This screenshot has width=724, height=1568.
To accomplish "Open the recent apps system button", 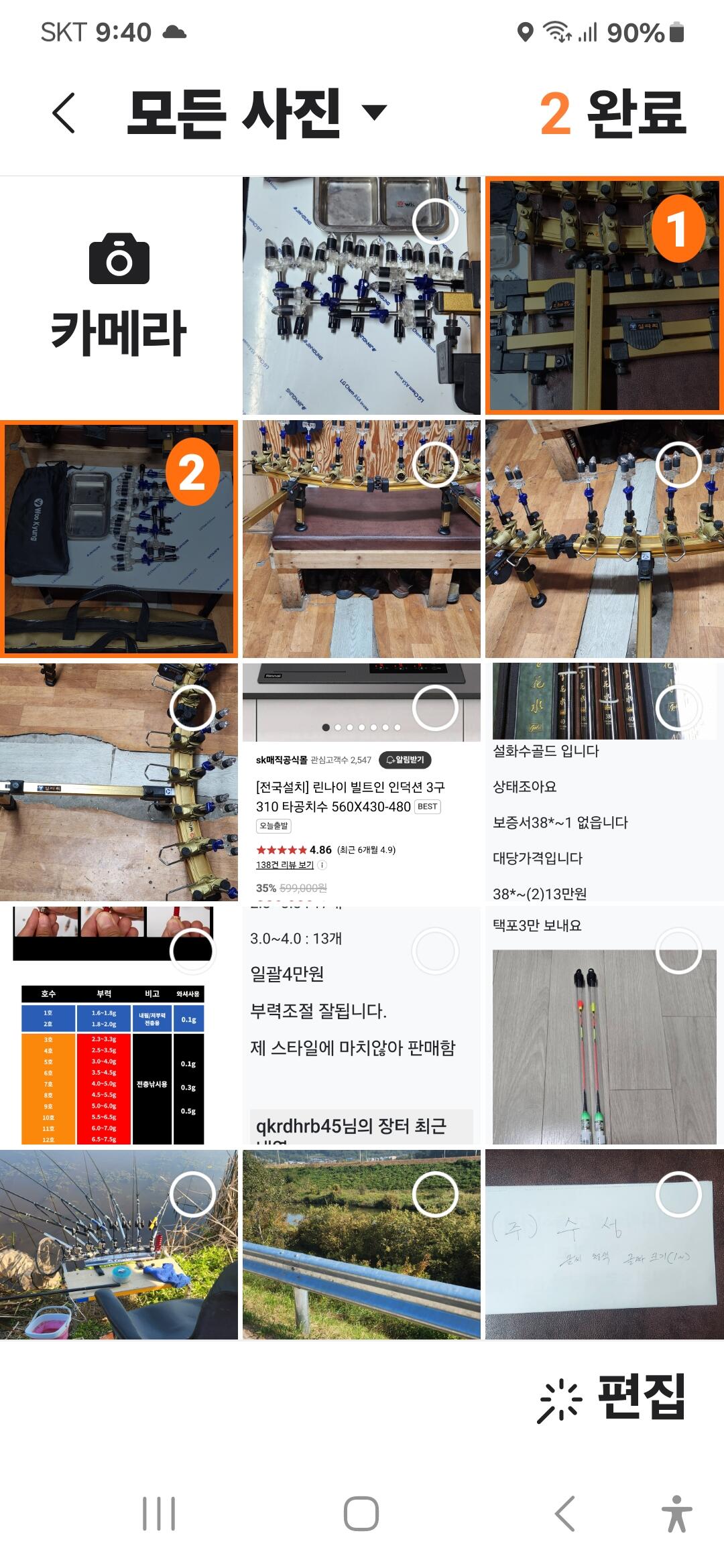I will 159,1514.
